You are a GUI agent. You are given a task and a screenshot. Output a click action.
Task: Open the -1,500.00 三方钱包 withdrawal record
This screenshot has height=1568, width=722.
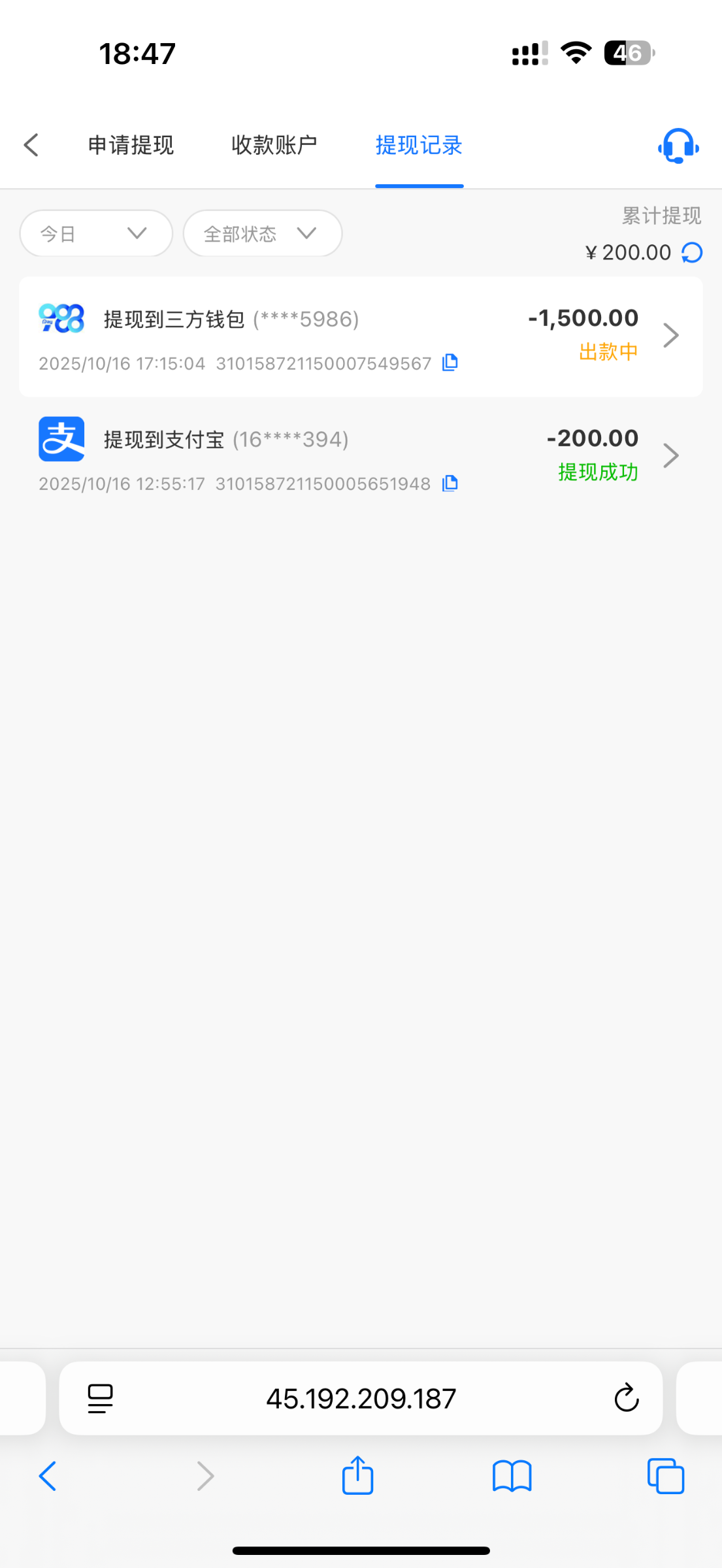click(x=361, y=336)
